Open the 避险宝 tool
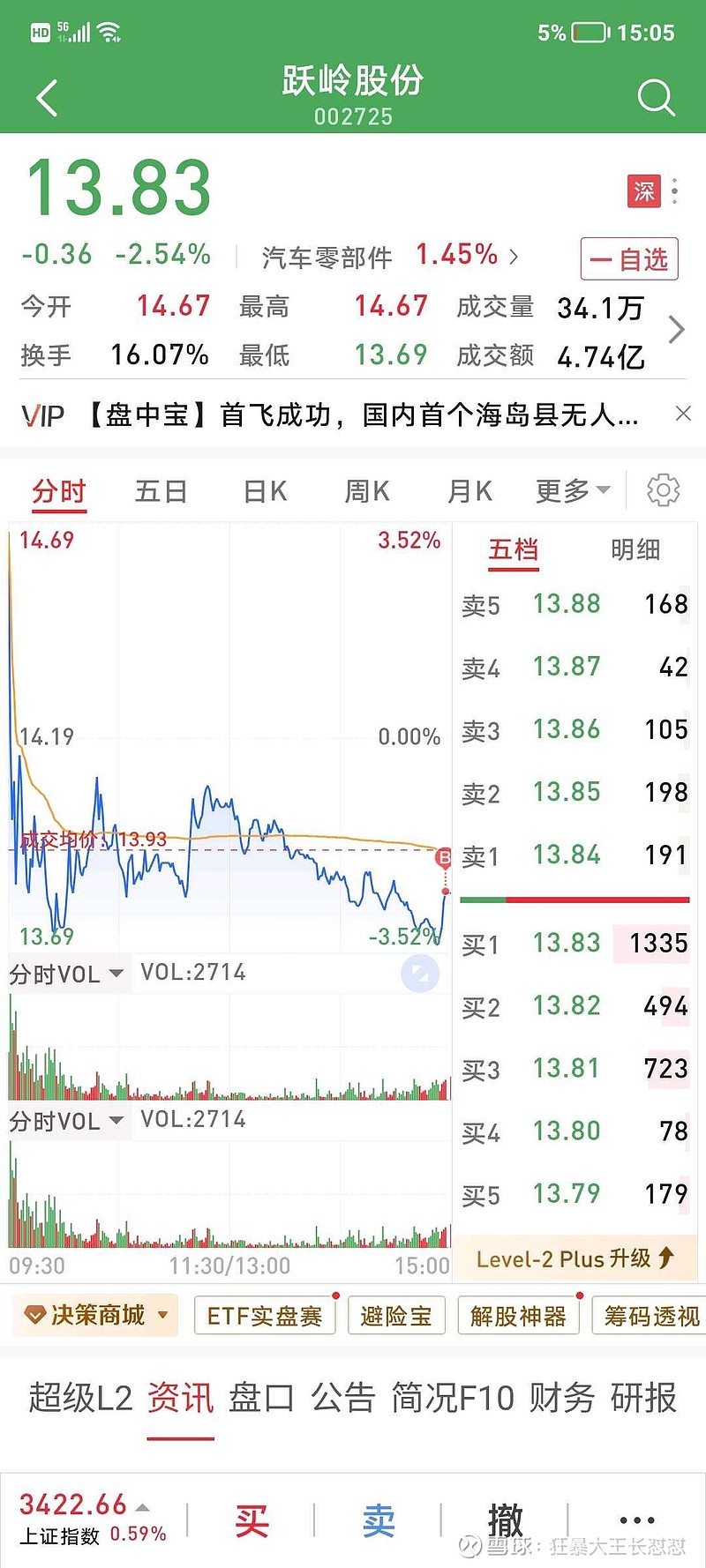The height and width of the screenshot is (1568, 706). 396,1317
